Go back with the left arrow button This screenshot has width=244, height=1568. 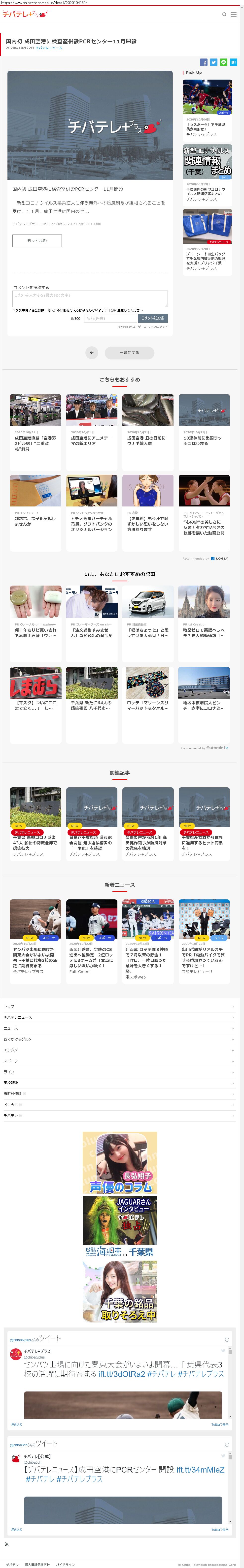[92, 353]
